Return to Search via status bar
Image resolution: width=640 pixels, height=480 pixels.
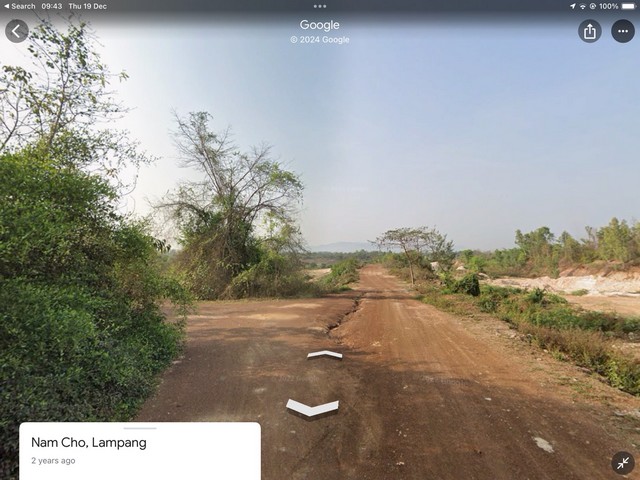19,6
